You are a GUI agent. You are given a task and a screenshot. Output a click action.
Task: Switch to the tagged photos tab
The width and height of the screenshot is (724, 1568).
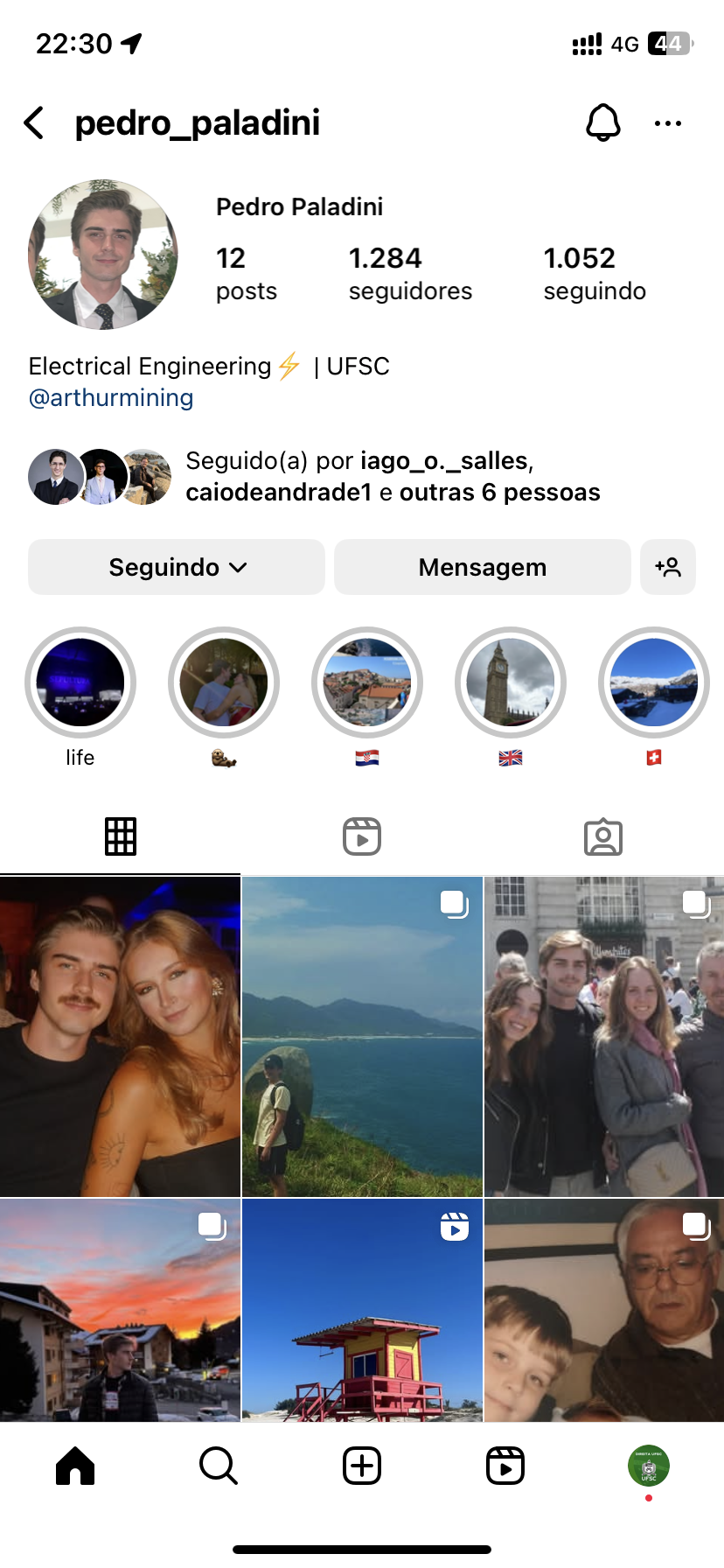click(603, 836)
